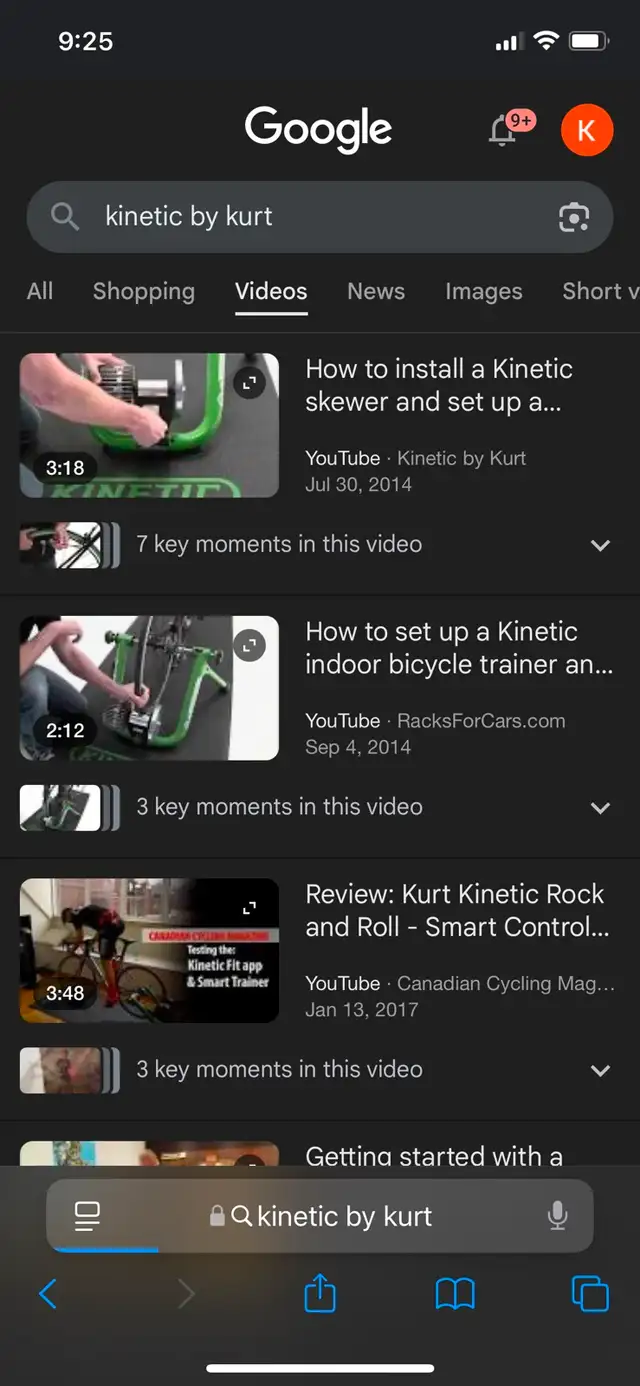Expand key moments under Canadian Cycling Magazine video
The image size is (640, 1386).
tap(320, 1069)
